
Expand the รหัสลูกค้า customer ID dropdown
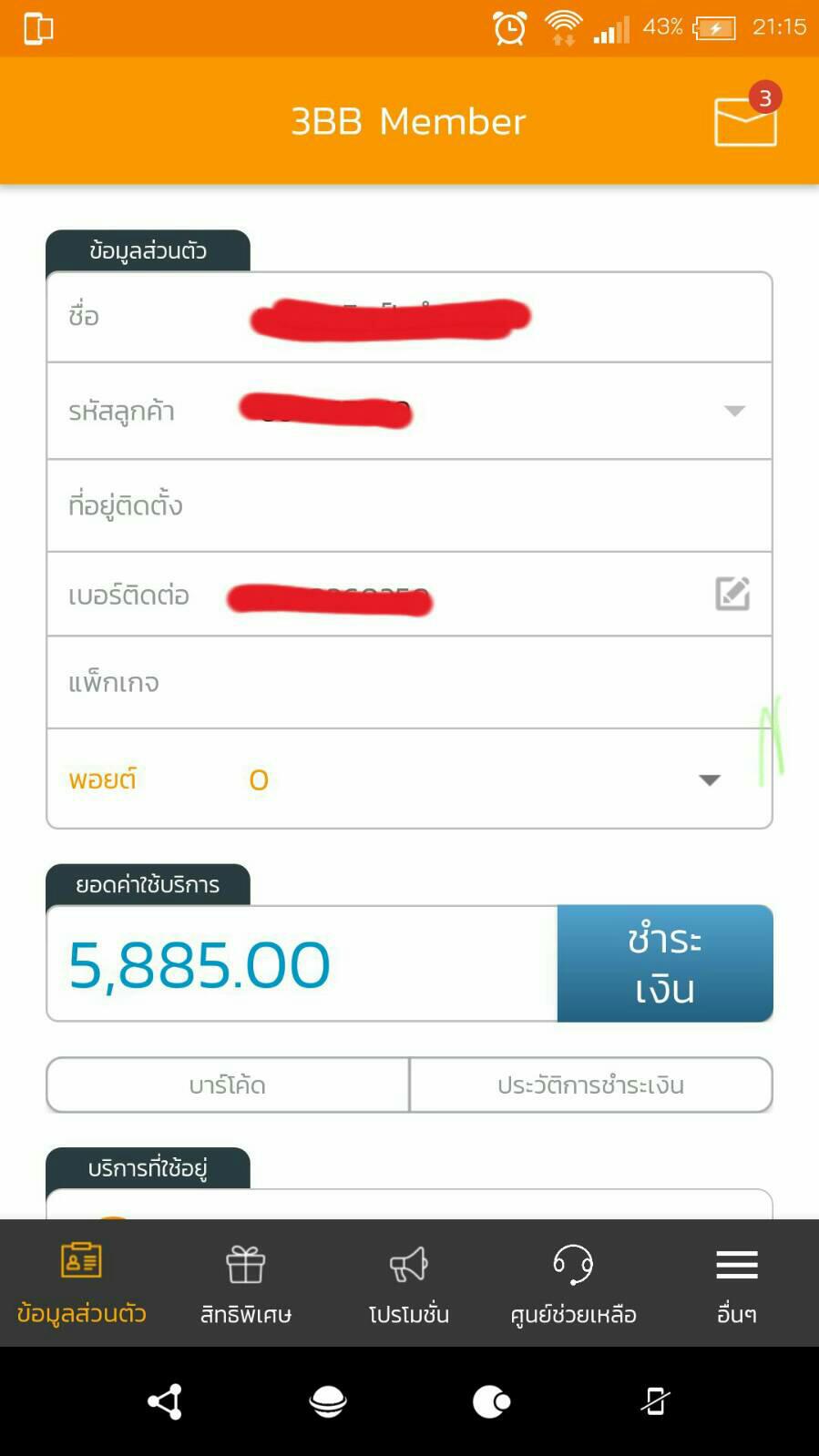click(734, 411)
